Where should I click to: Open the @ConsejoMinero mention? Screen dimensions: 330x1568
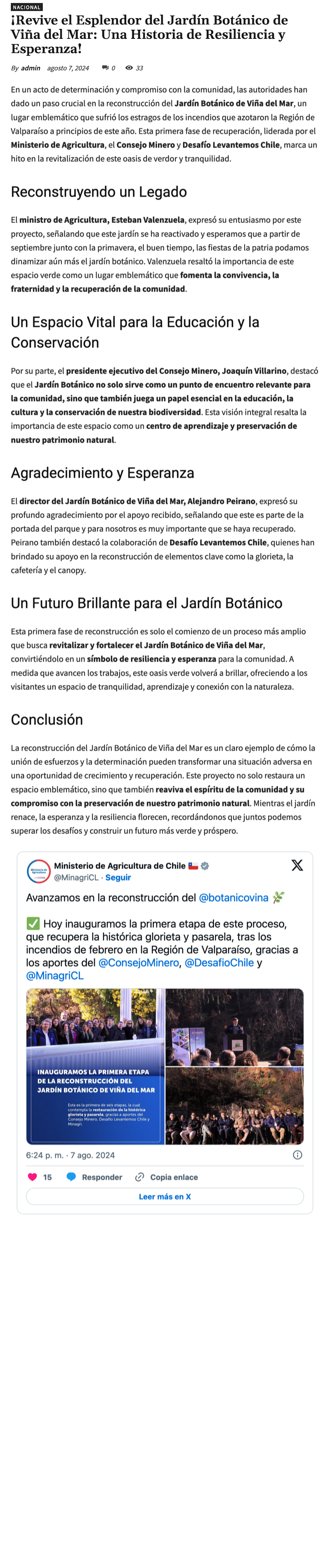139,963
